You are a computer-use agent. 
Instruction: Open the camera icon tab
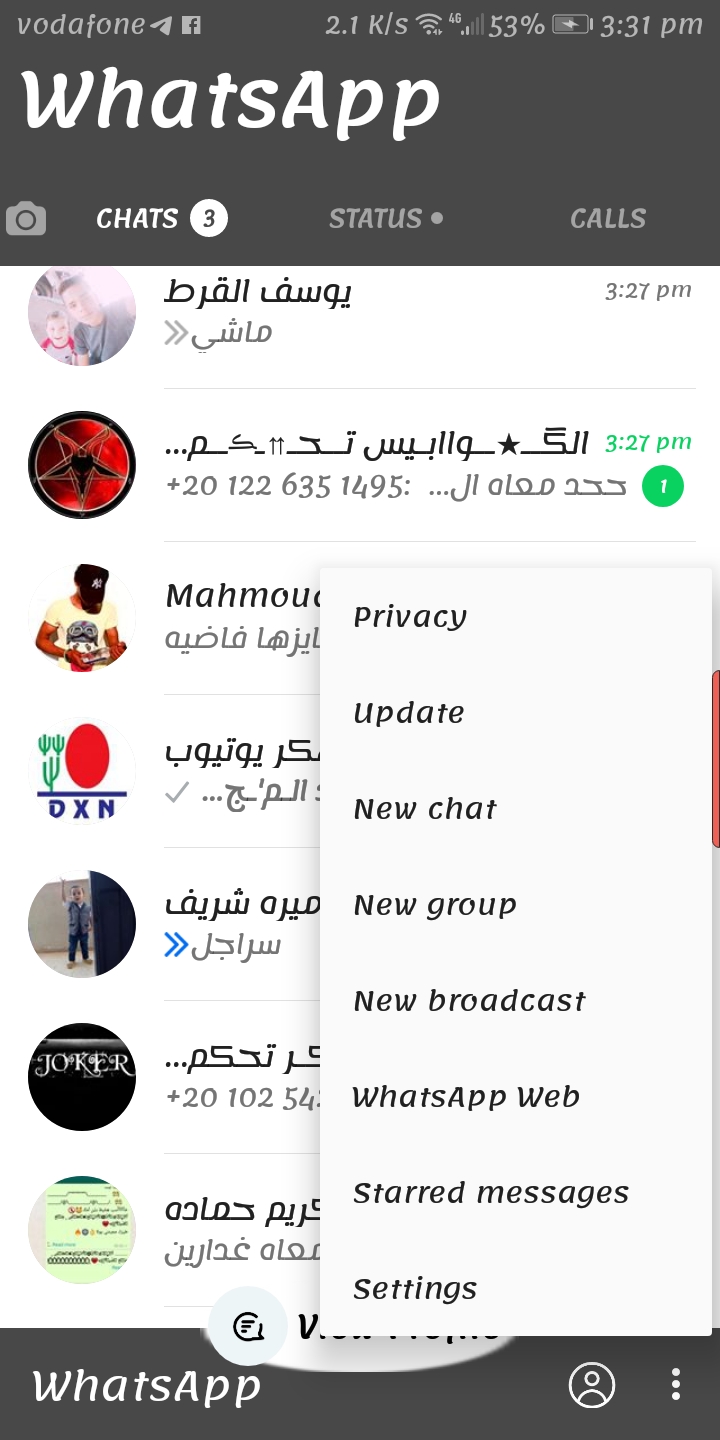pos(26,219)
